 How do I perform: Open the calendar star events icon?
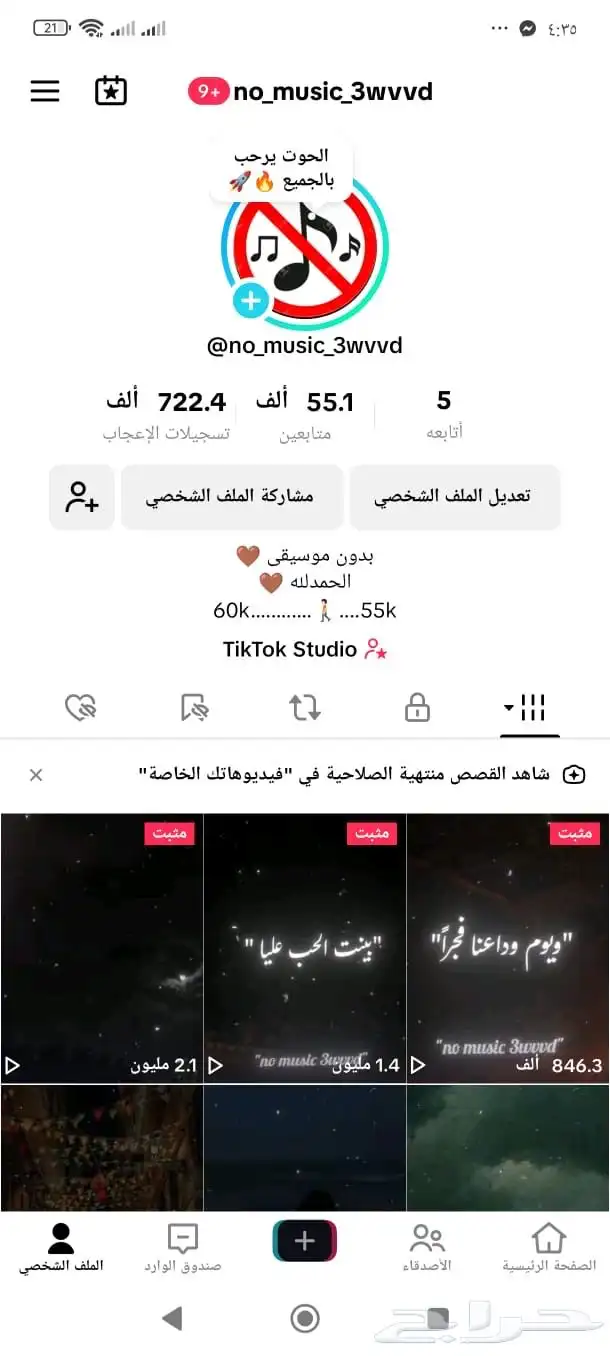coord(111,92)
